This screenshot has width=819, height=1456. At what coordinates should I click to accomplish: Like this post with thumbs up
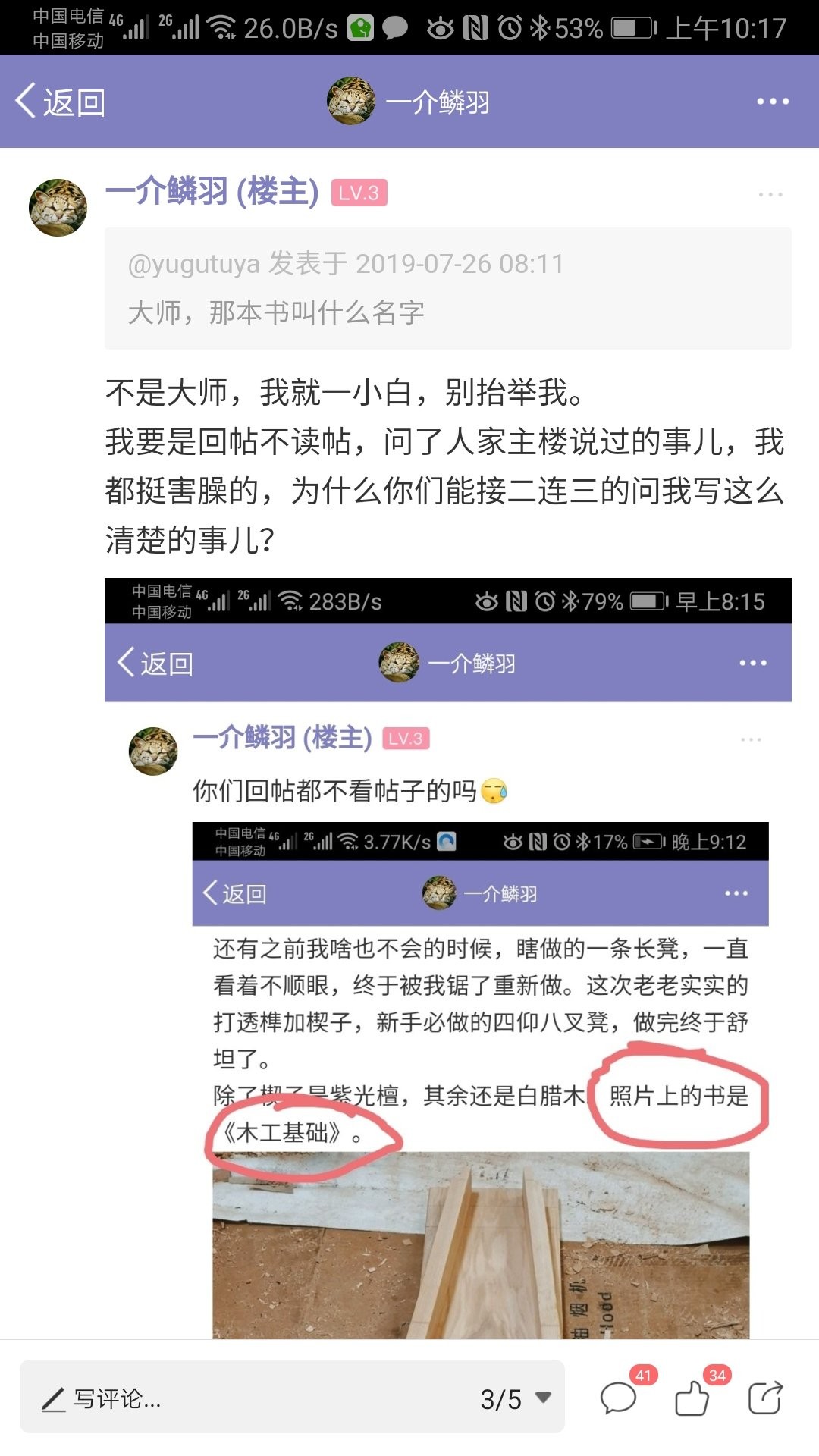tap(692, 1398)
